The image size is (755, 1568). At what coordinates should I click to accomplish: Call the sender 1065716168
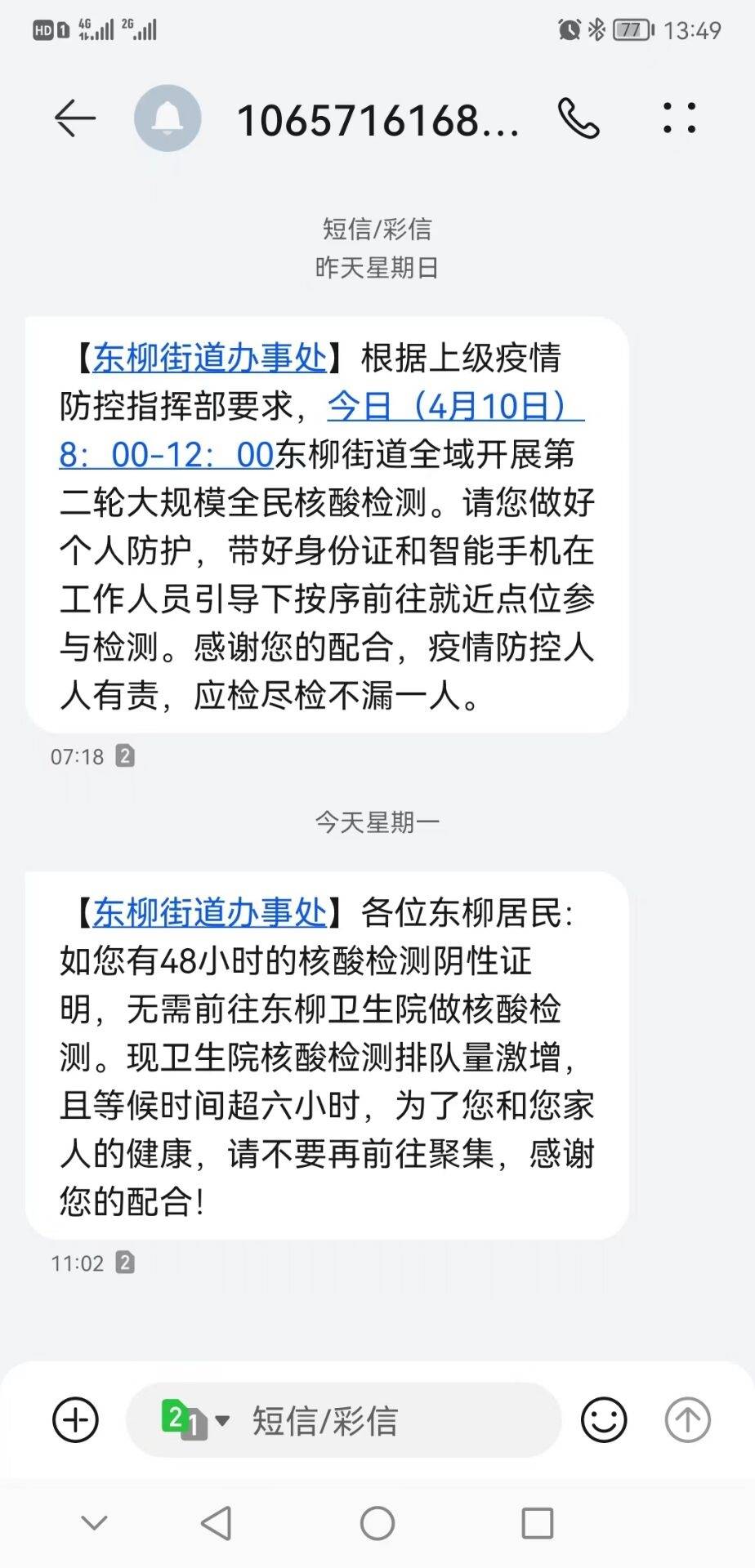[x=579, y=119]
